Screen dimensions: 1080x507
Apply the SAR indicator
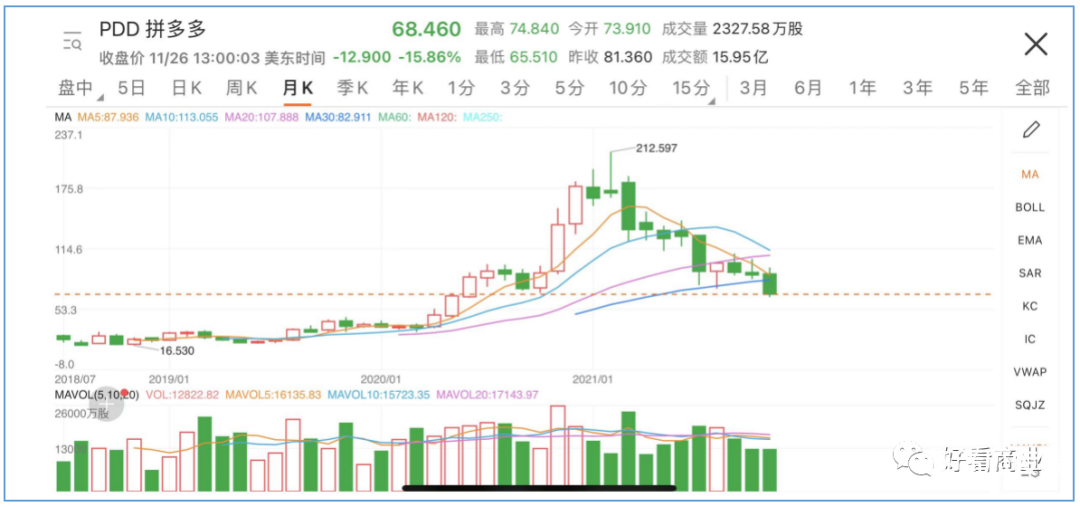click(x=1030, y=273)
